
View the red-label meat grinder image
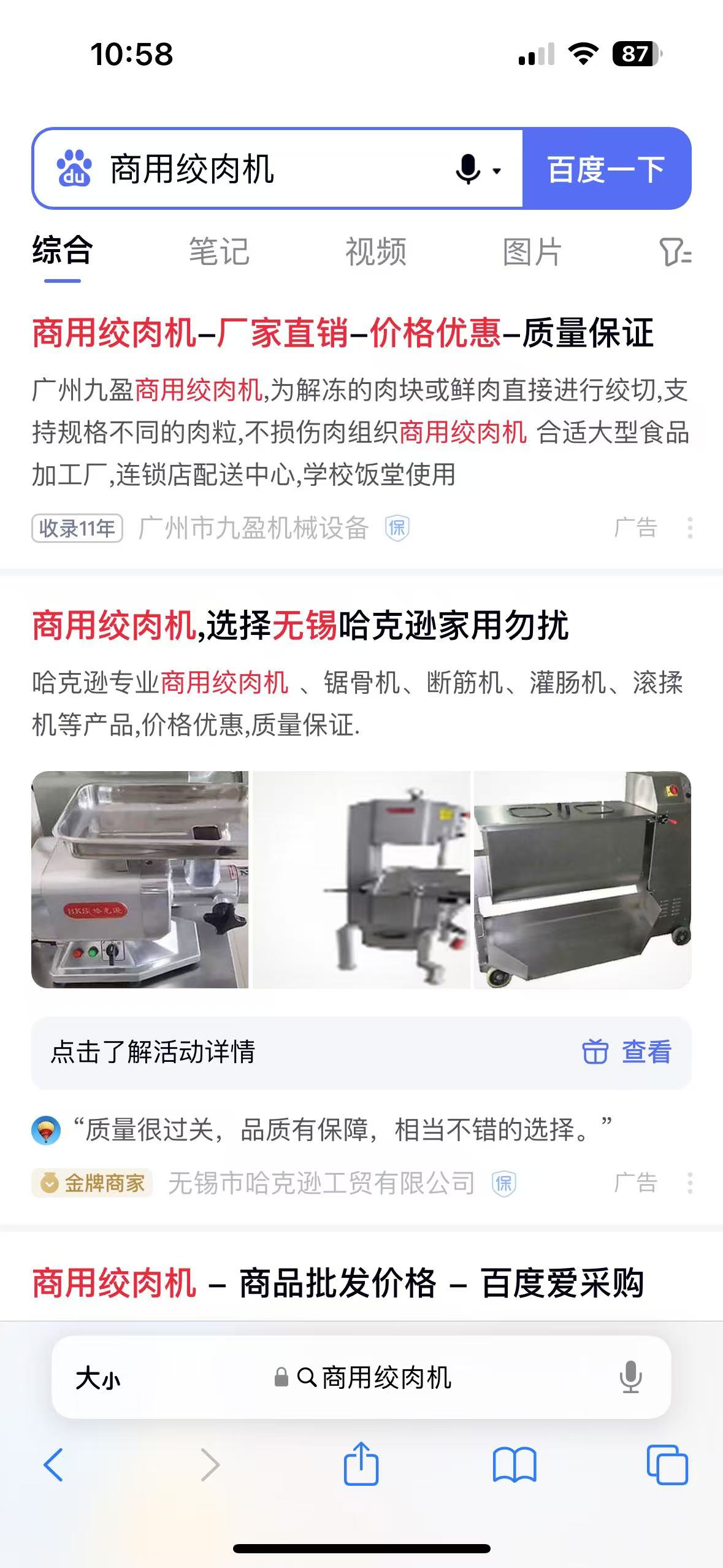coord(140,880)
